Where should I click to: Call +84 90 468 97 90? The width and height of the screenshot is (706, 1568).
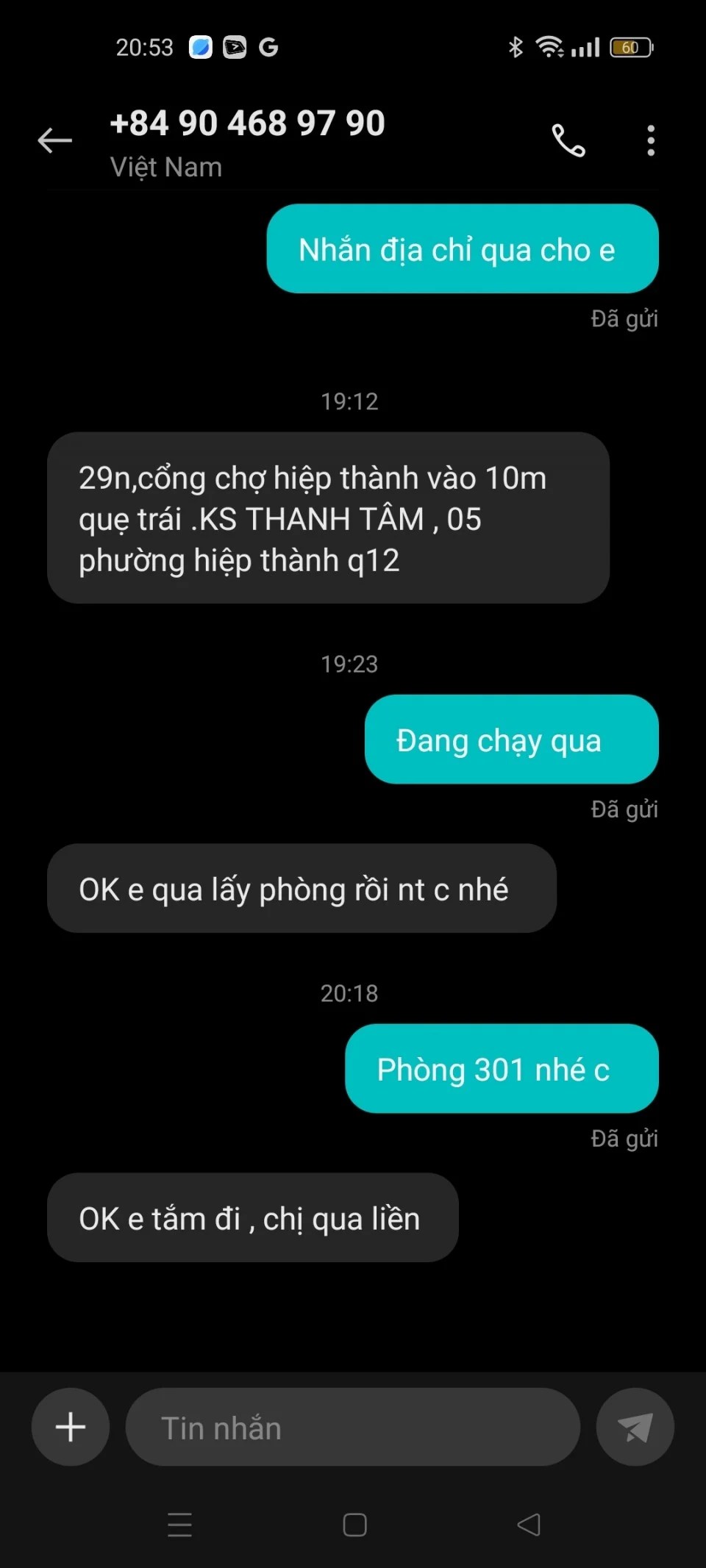pos(568,140)
